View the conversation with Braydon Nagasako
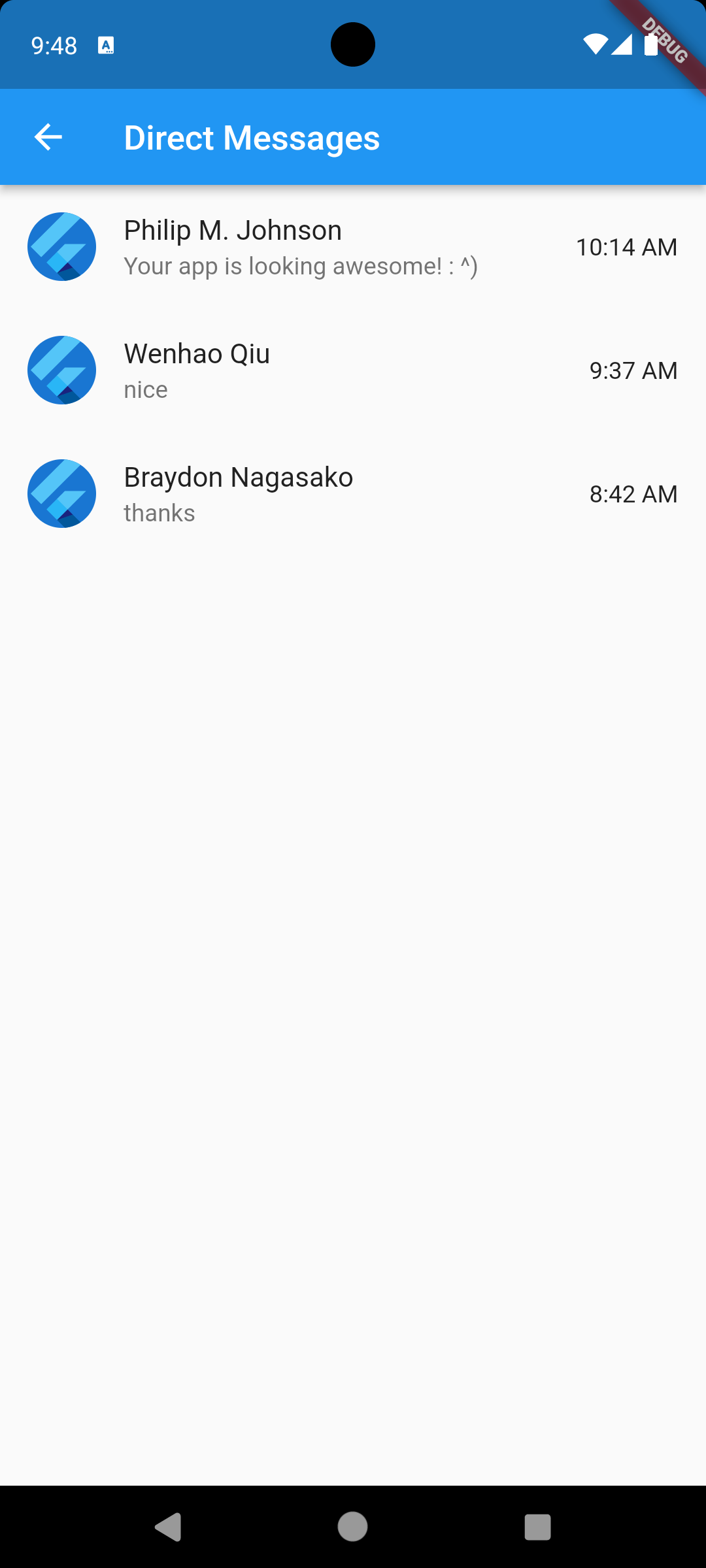706x1568 pixels. 353,494
